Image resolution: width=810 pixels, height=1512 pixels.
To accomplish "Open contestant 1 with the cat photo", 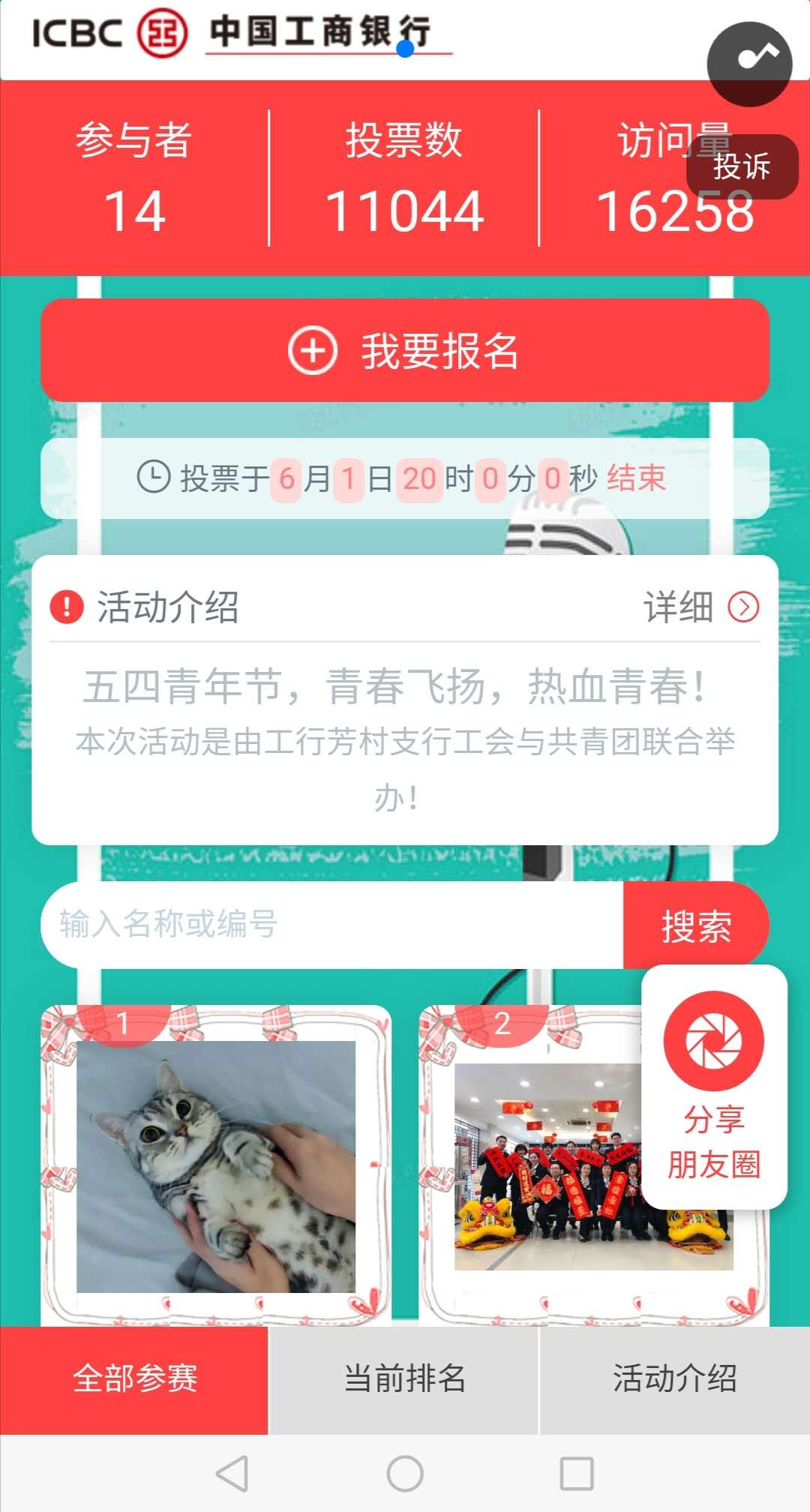I will 216,1166.
